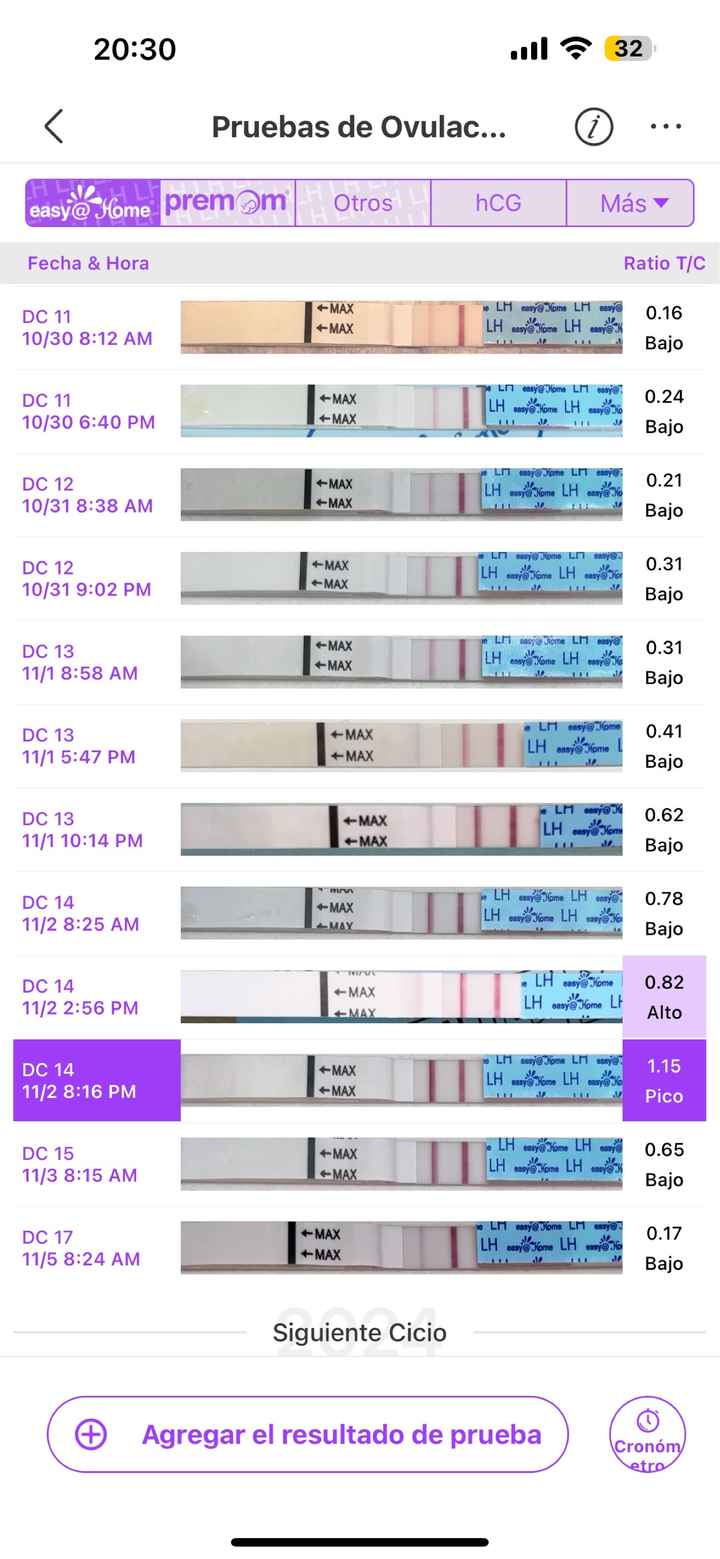Open the three-dot overflow menu
This screenshot has height=1559, width=720.
coord(665,127)
